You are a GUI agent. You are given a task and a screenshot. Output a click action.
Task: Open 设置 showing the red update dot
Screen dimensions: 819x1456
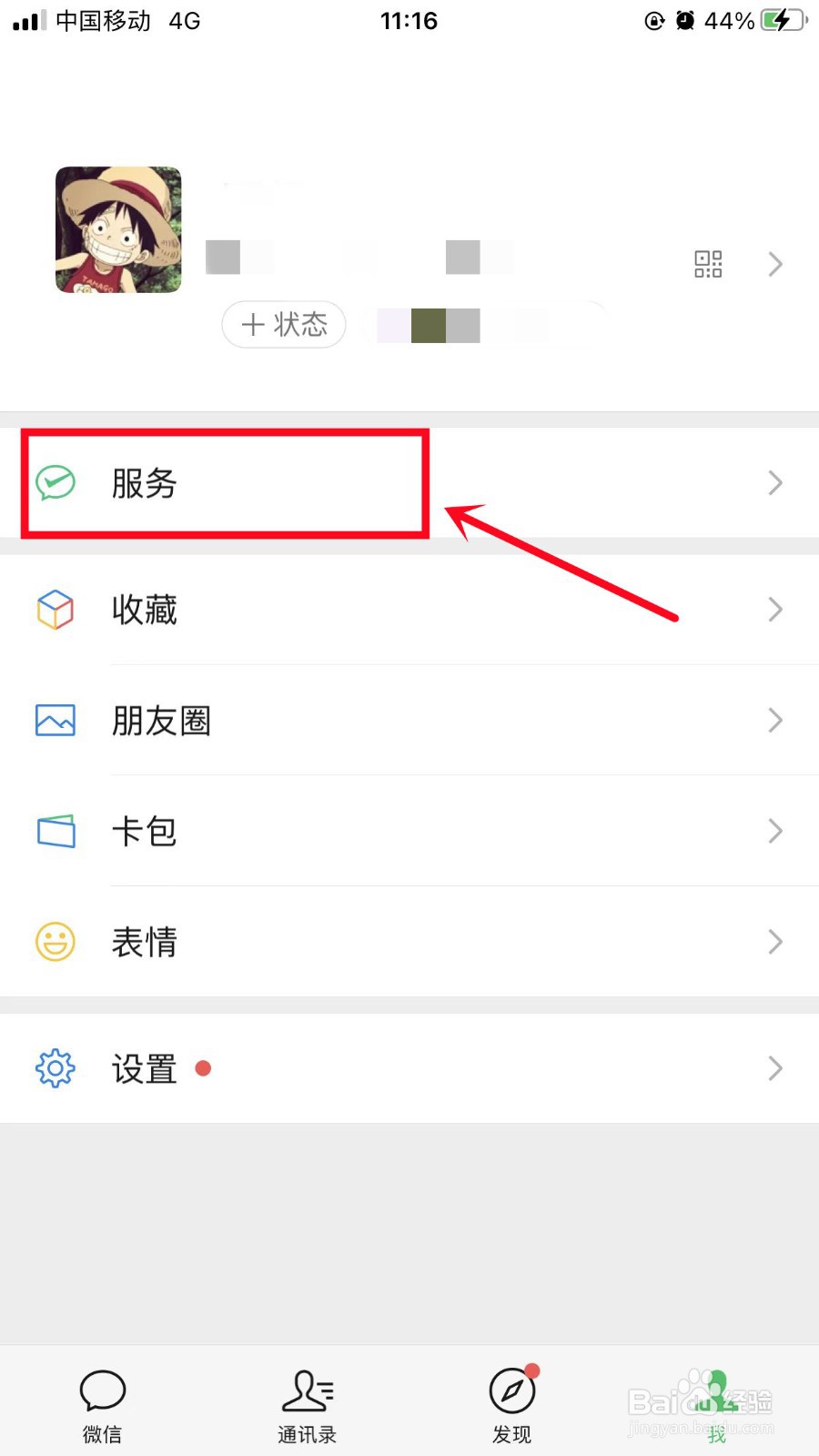coord(143,1068)
